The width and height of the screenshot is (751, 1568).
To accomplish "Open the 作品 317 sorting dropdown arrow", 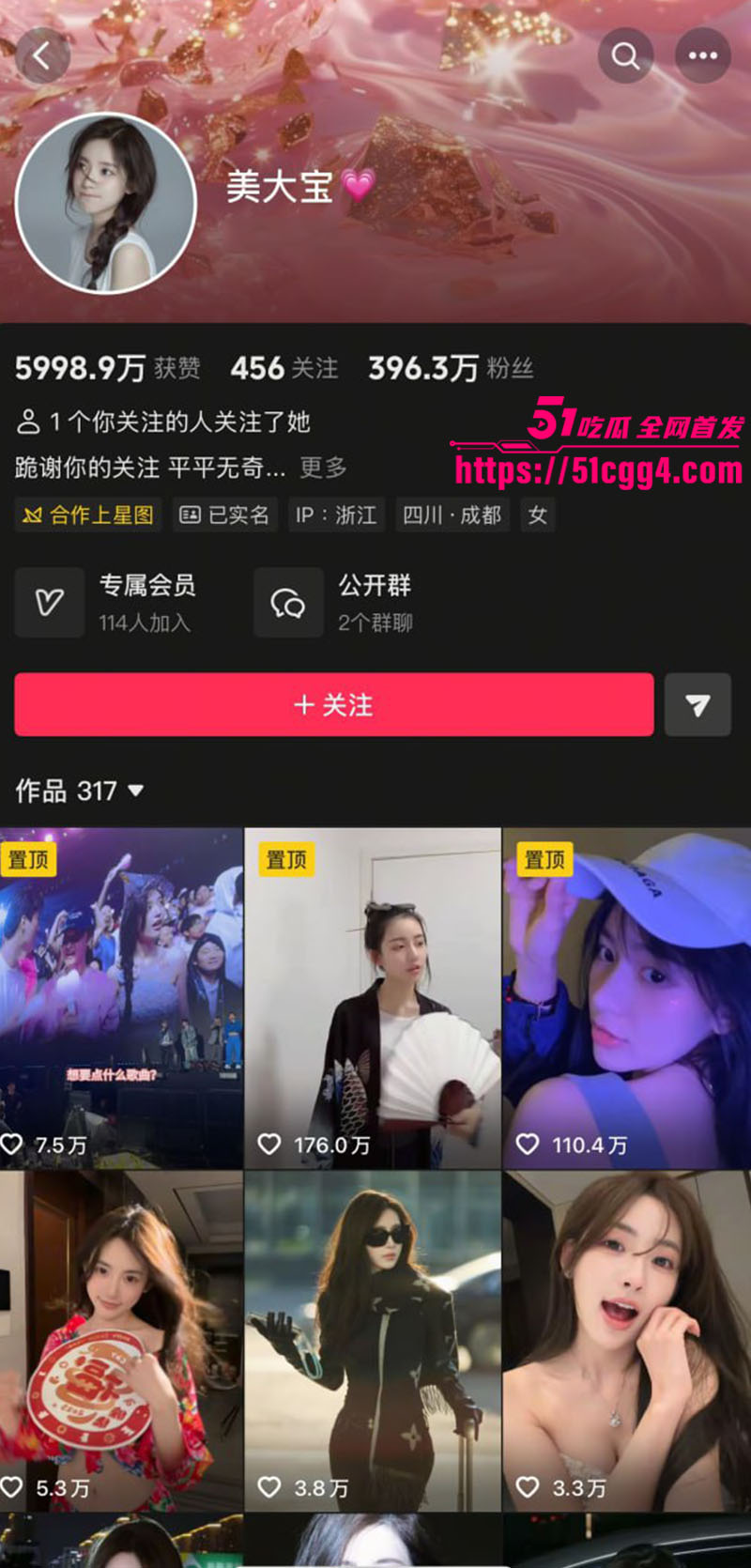I will pyautogui.click(x=136, y=792).
